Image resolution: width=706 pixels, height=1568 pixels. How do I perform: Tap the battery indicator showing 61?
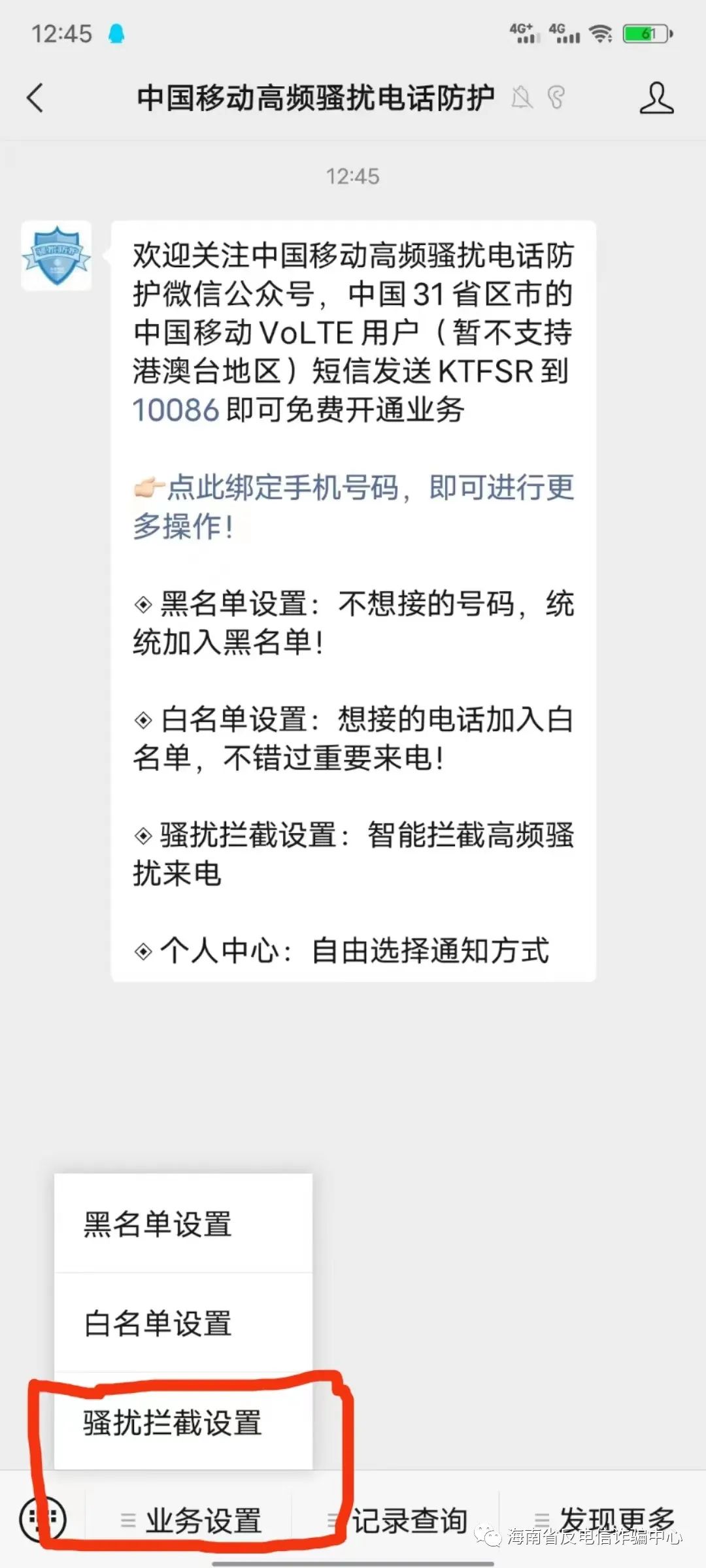click(646, 33)
